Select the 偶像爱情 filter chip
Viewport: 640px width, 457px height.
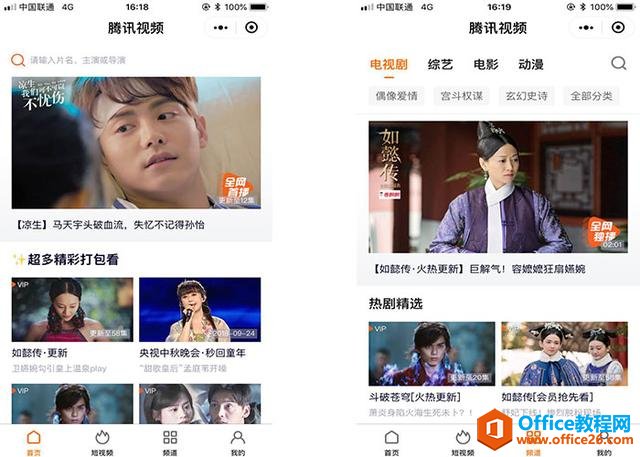396,96
